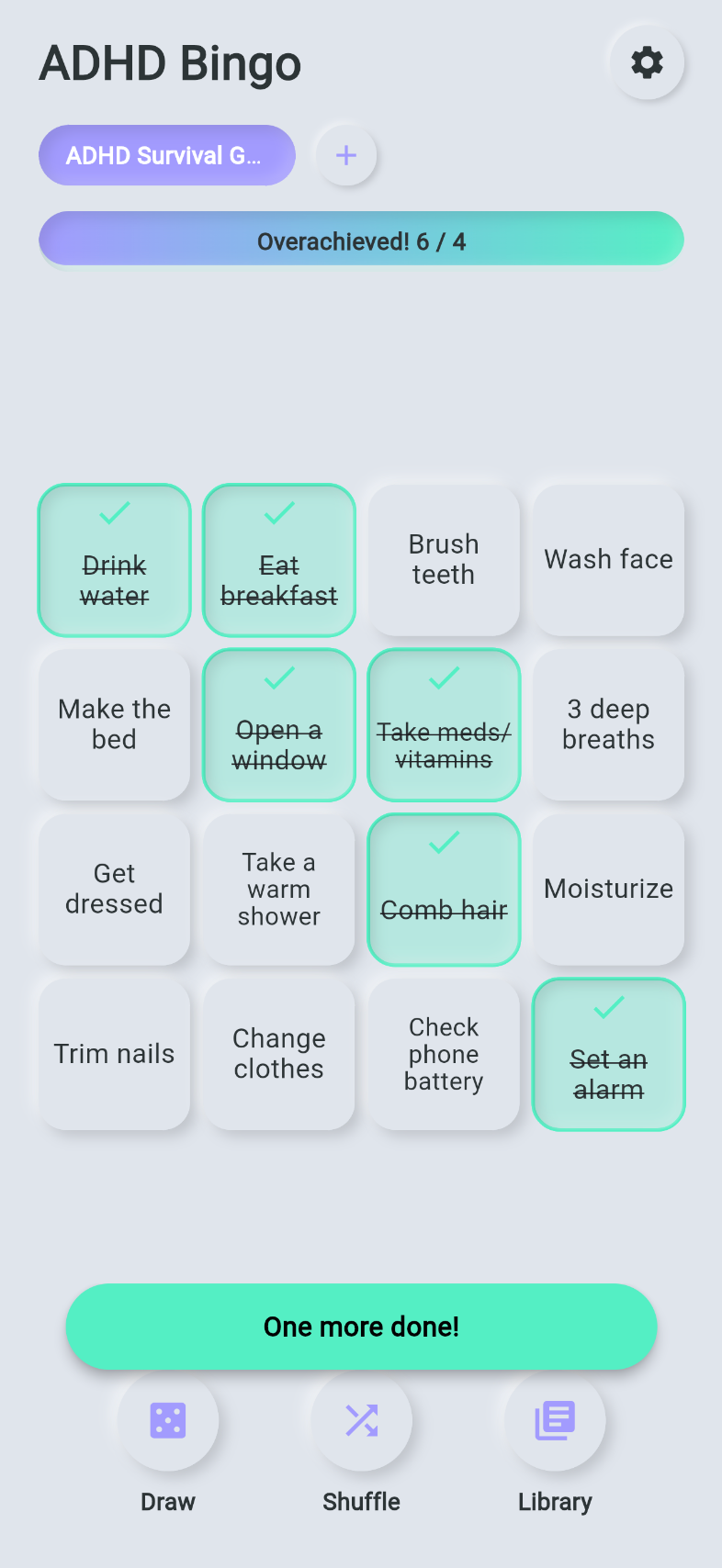Select the 'Get dressed' bingo square
The width and height of the screenshot is (722, 1568).
coord(114,889)
